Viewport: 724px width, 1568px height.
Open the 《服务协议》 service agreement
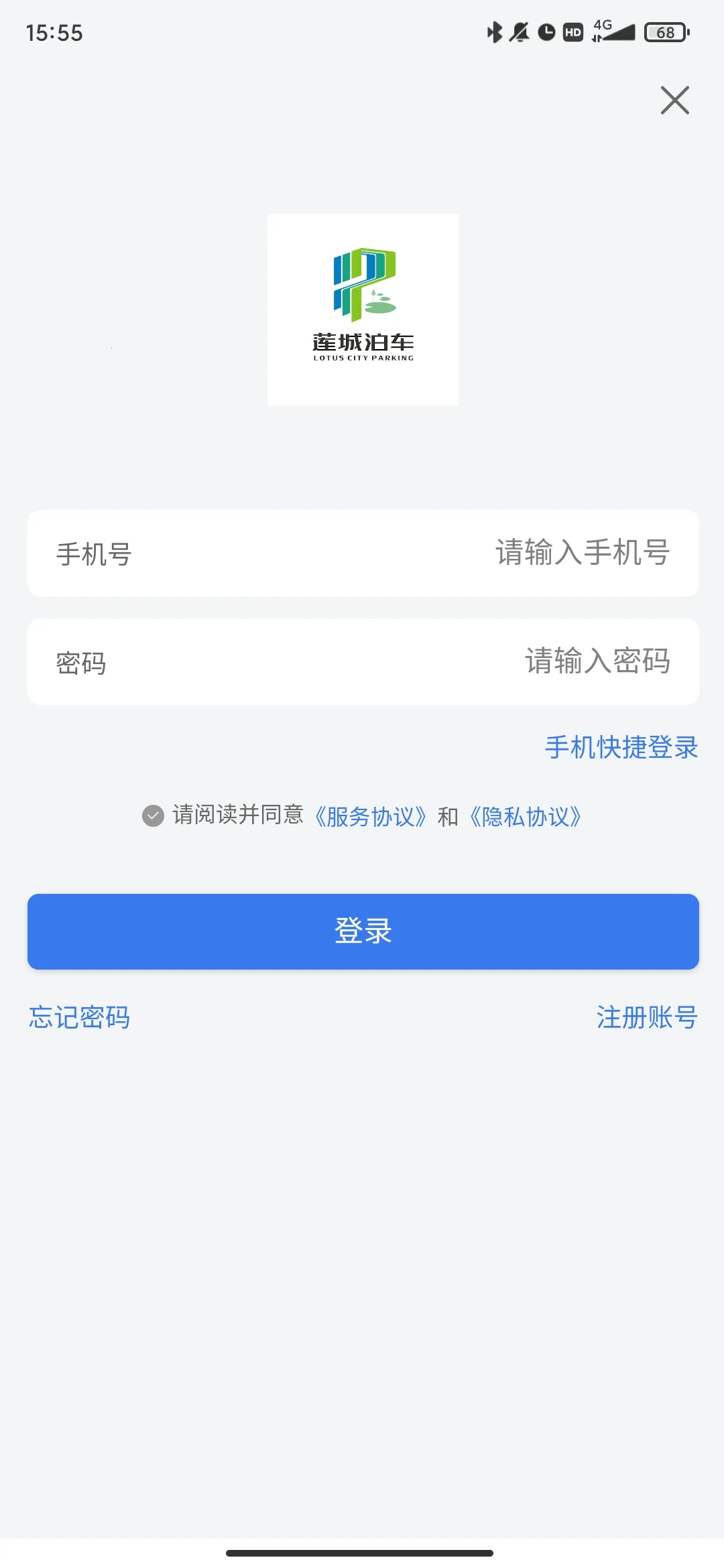pos(371,817)
